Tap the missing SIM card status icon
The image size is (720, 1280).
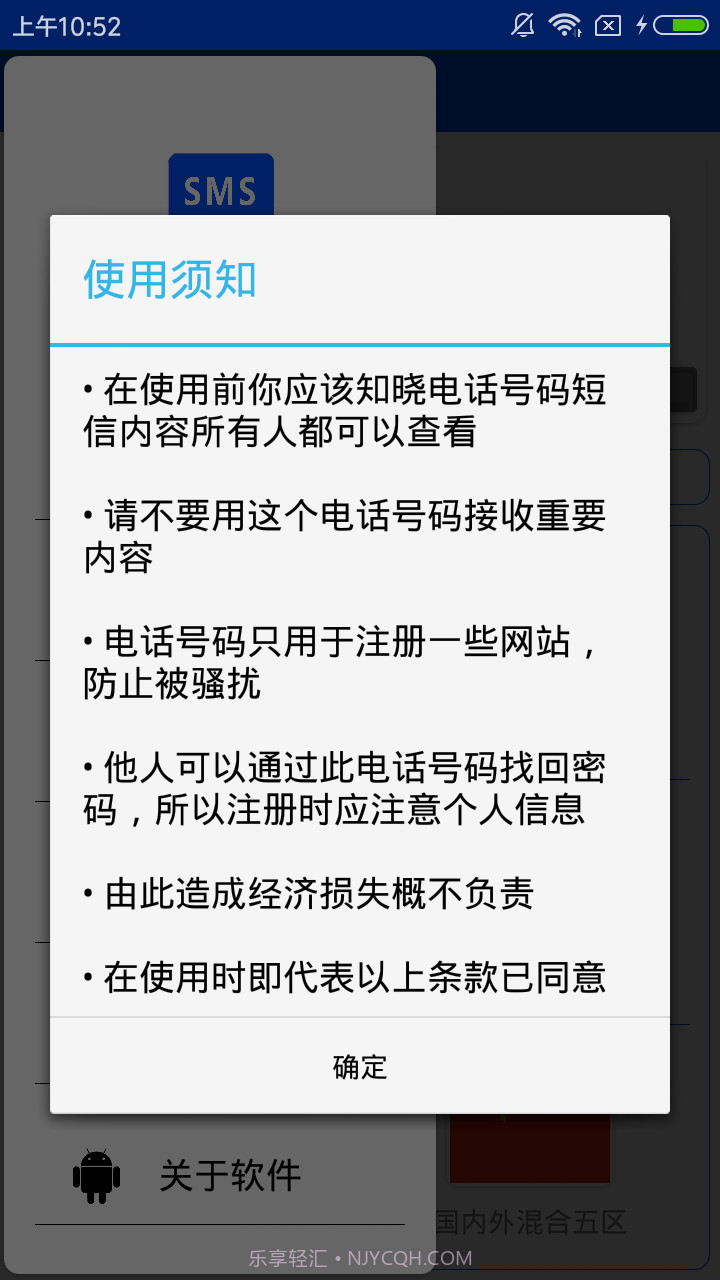pos(606,24)
